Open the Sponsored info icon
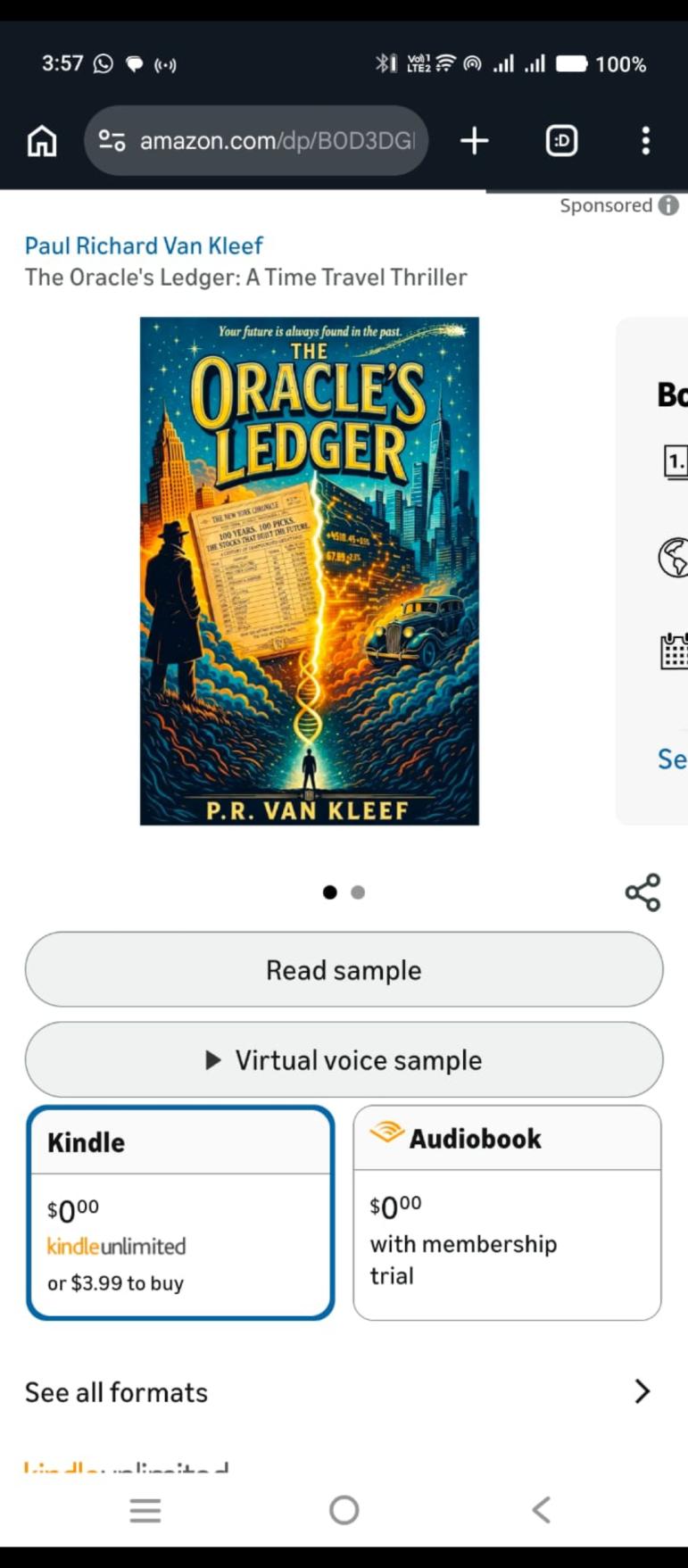This screenshot has width=688, height=1568. [668, 205]
